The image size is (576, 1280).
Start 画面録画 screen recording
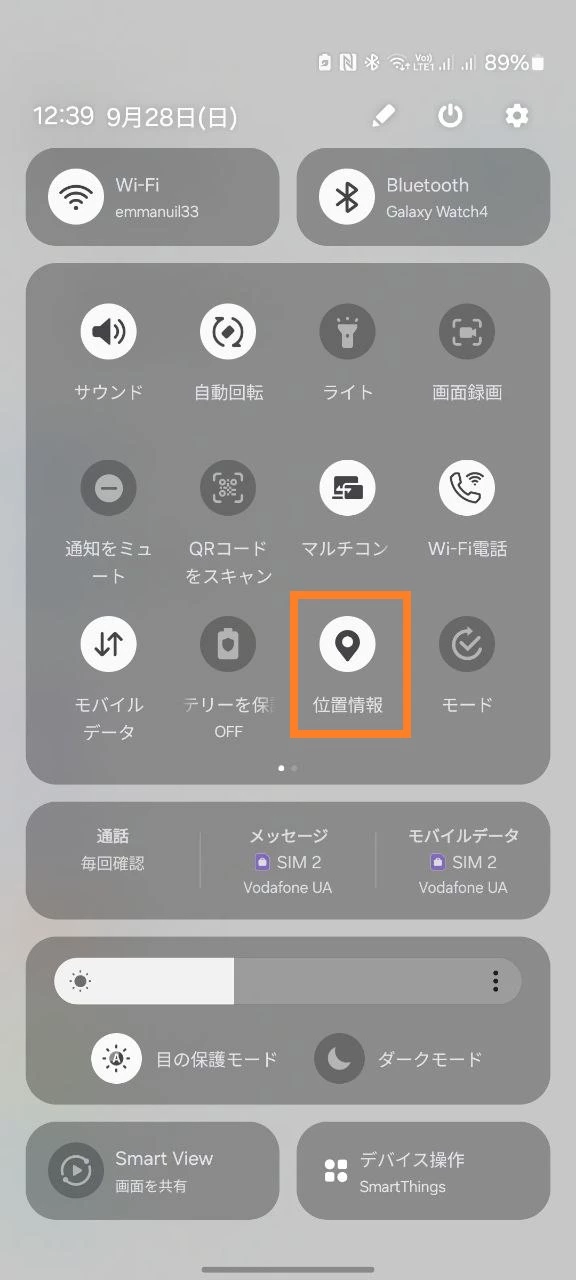coord(467,331)
